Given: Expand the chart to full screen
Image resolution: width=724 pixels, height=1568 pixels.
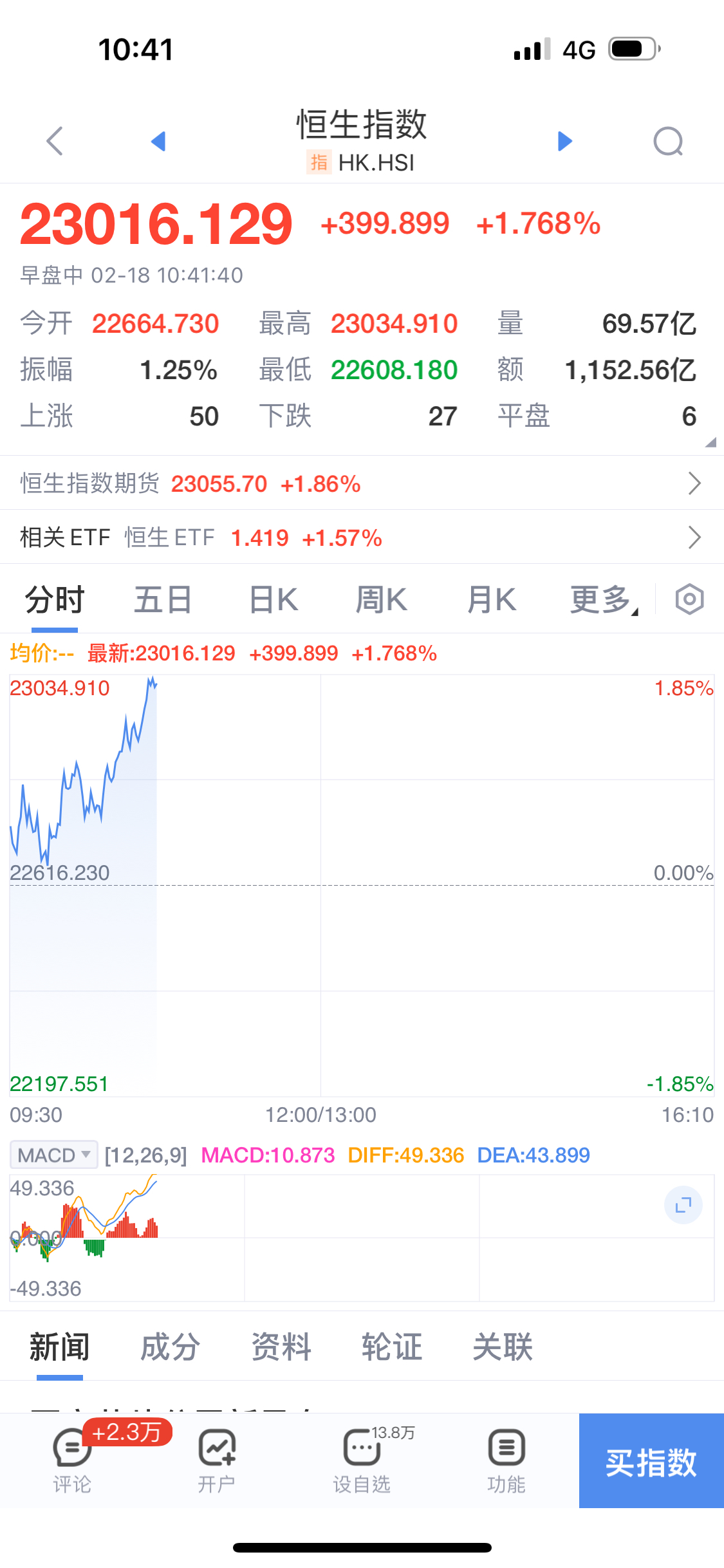Looking at the screenshot, I should click(683, 1204).
